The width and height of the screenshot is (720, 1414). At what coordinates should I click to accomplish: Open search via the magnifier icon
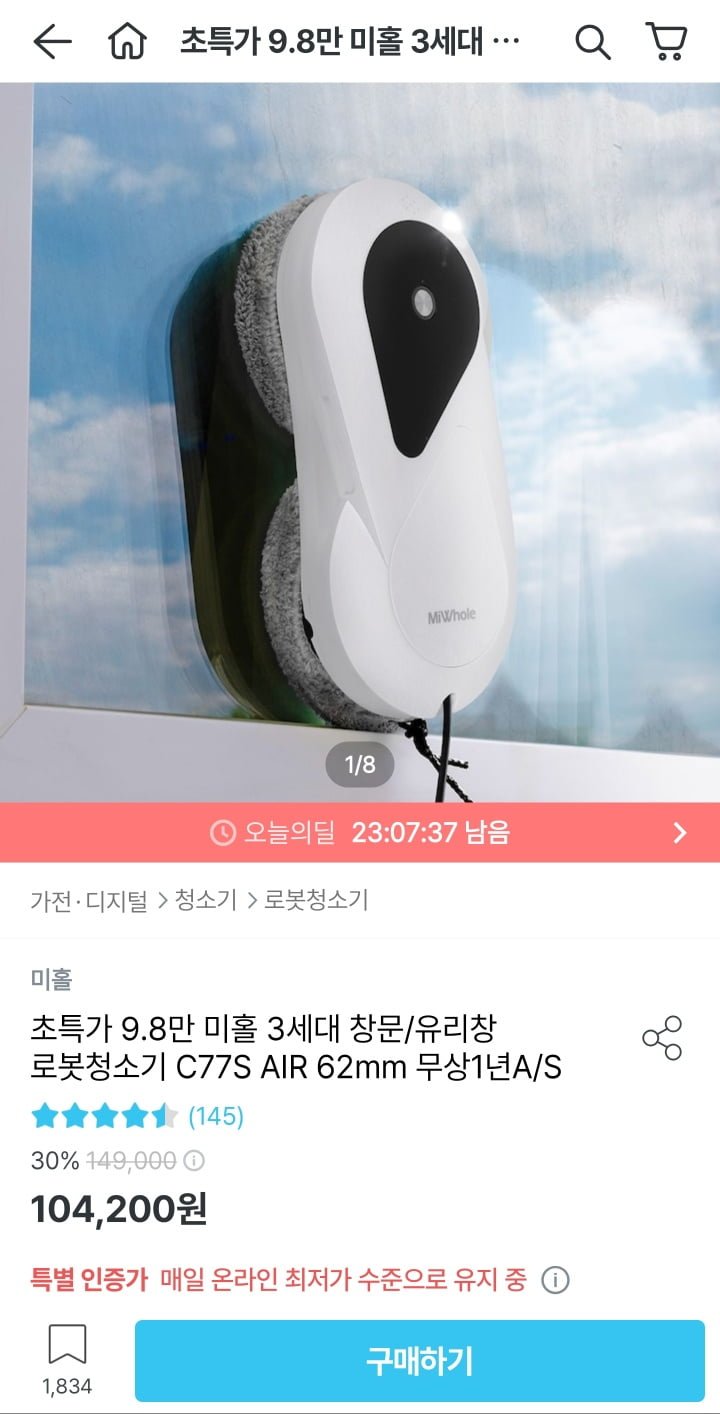pyautogui.click(x=592, y=42)
